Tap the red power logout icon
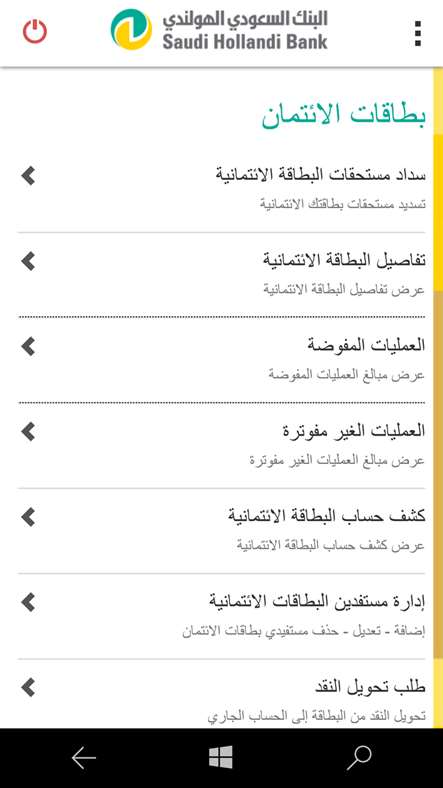This screenshot has width=443, height=788. coord(35,32)
